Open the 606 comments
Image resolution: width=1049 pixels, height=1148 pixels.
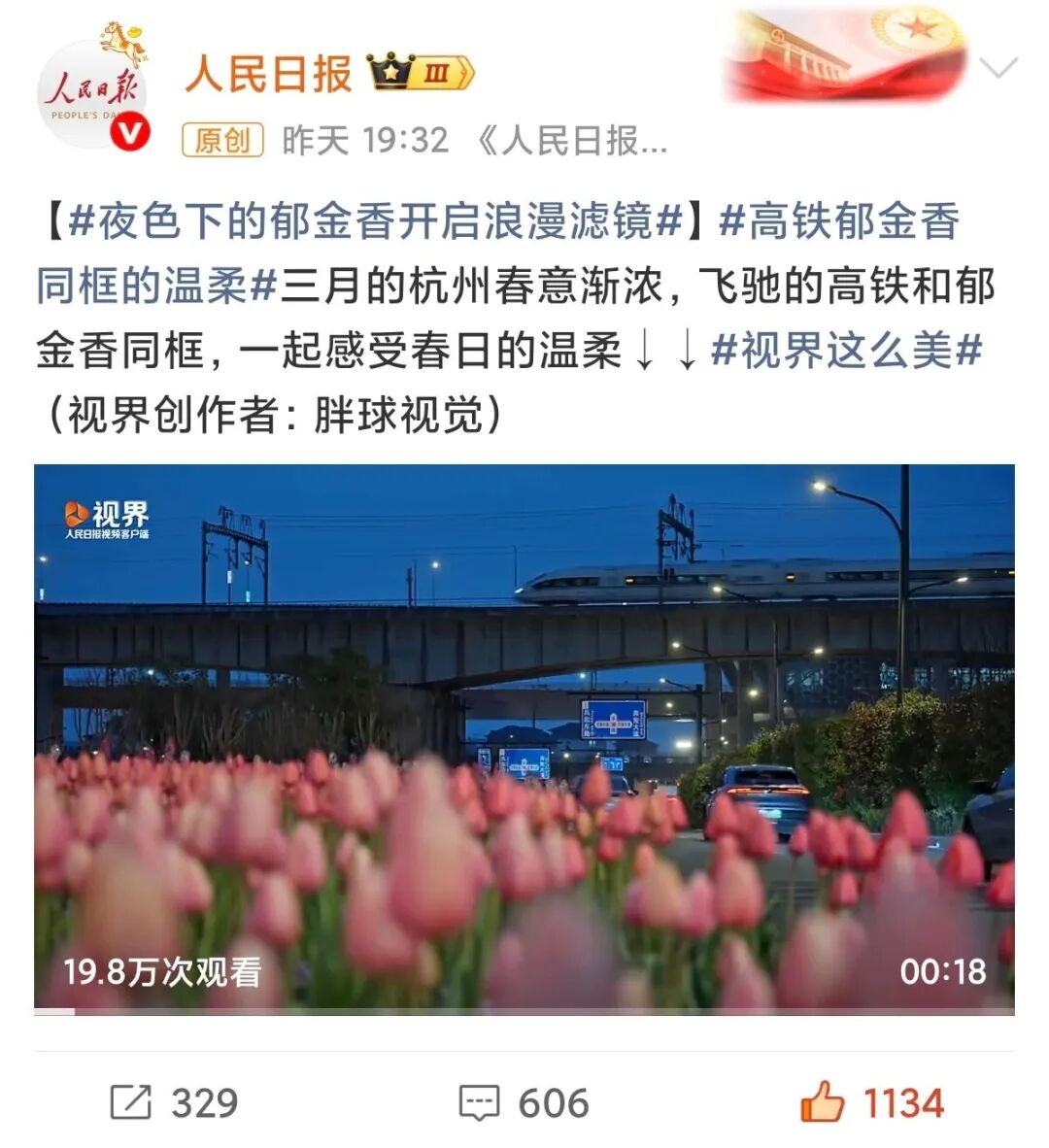524,1102
